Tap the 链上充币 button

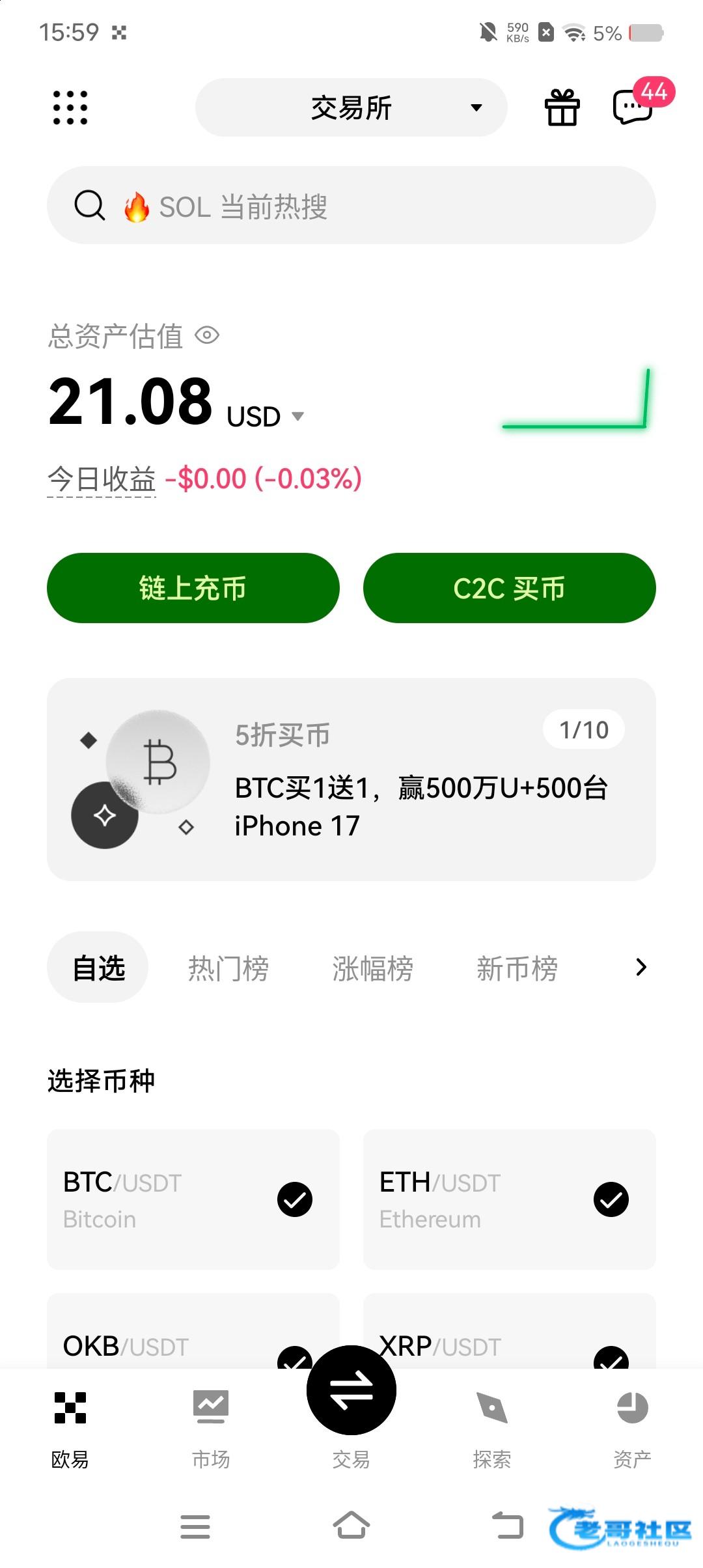(193, 588)
